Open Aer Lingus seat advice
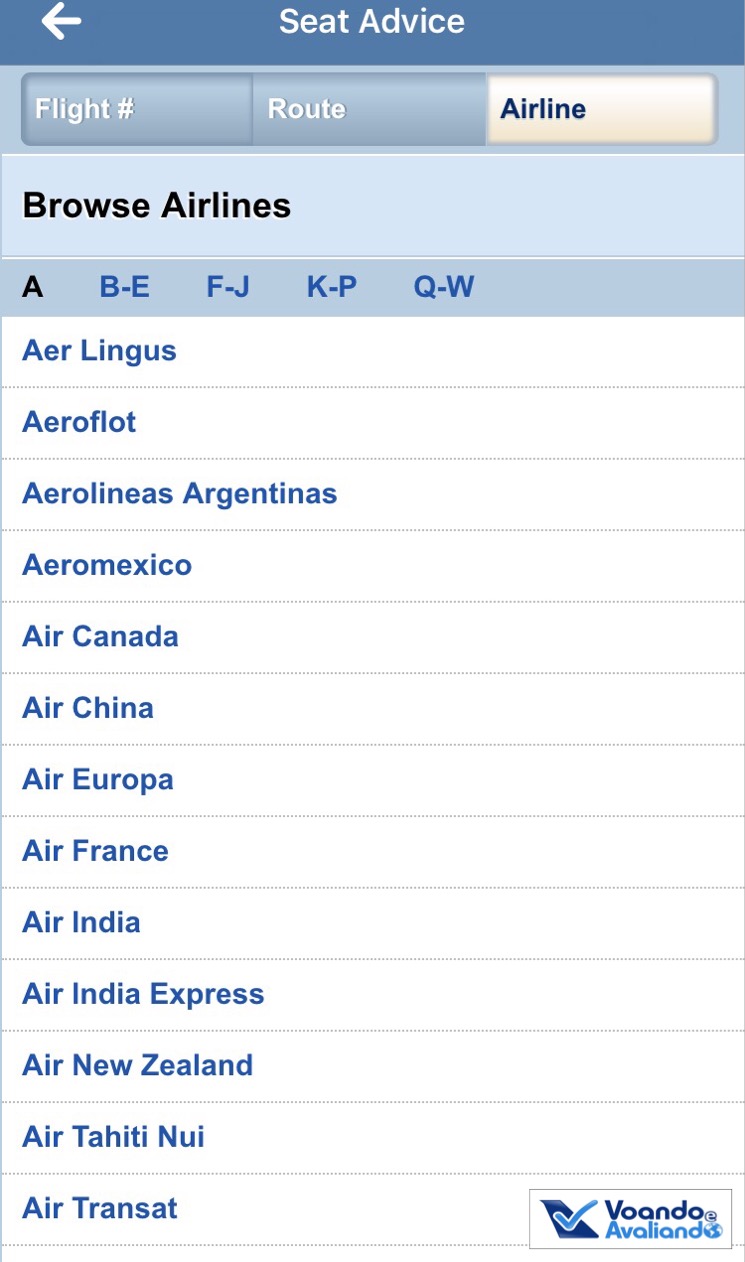 pos(99,351)
